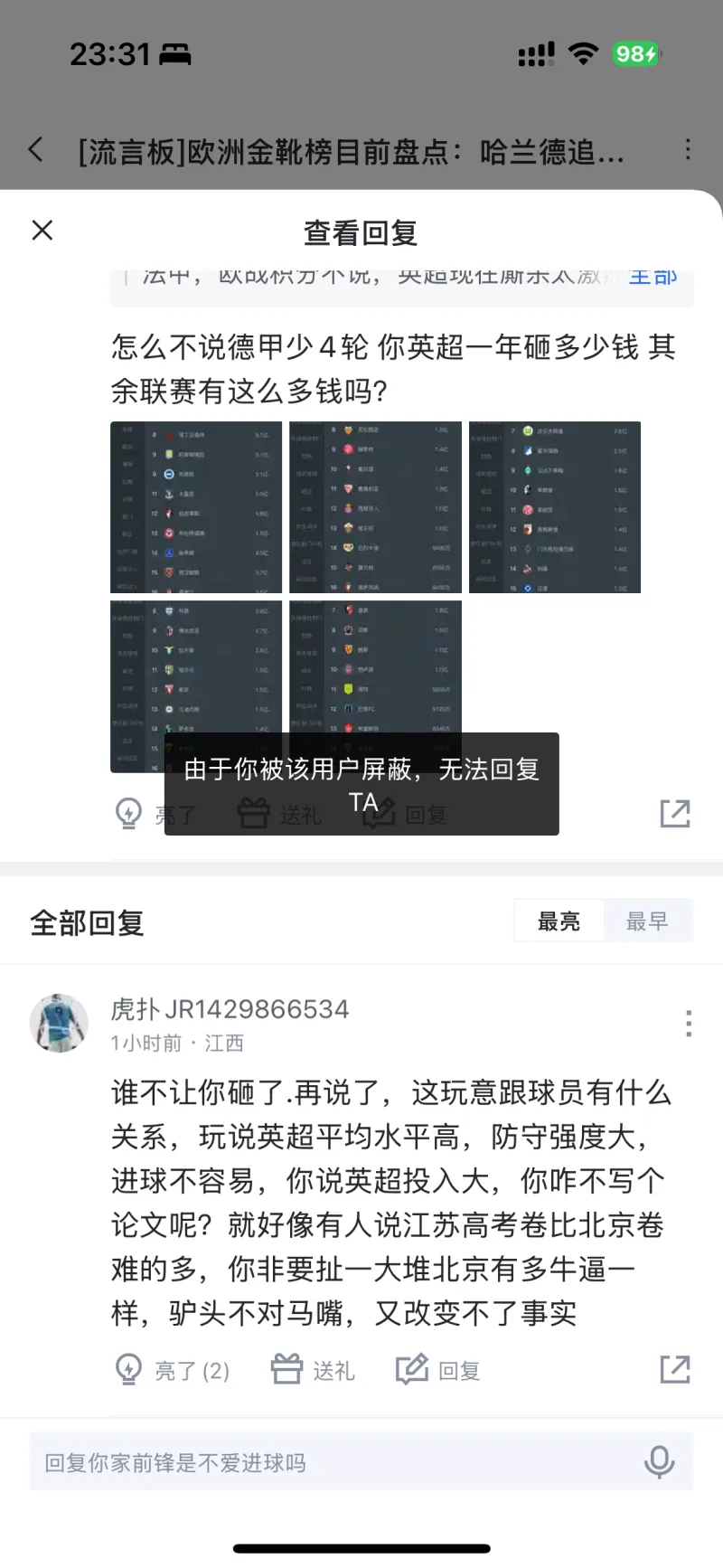Expand the quoted comment via 全部
Screen dimensions: 723x1568
[x=653, y=277]
